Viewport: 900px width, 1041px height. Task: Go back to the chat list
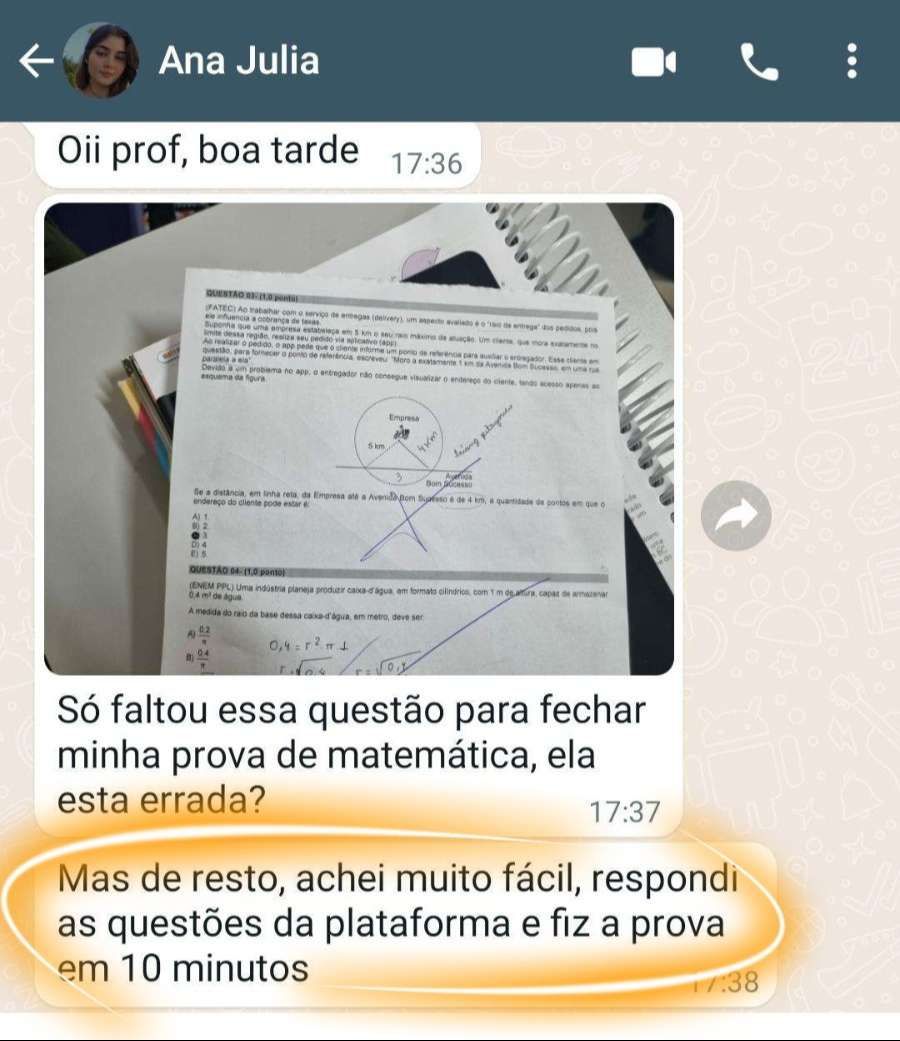(x=36, y=61)
